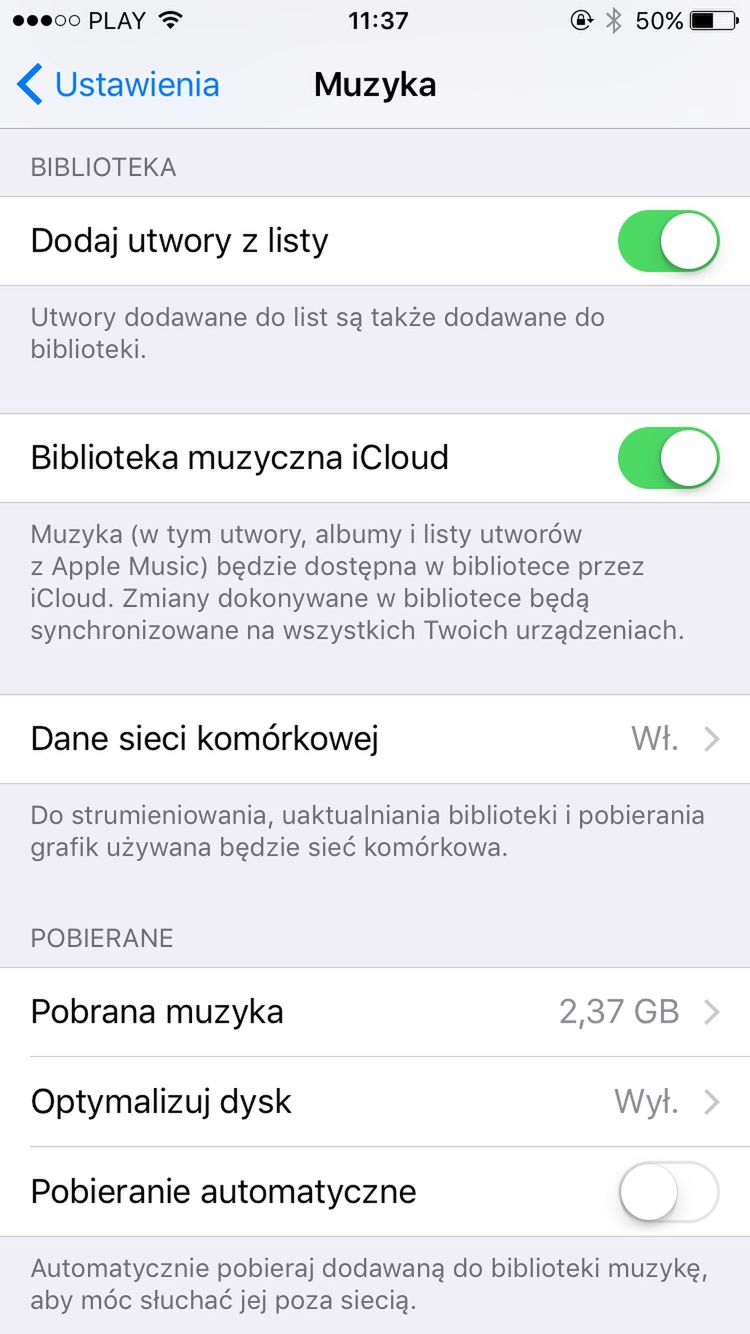Tap the orientation lock icon
The height and width of the screenshot is (1334, 750).
[580, 20]
